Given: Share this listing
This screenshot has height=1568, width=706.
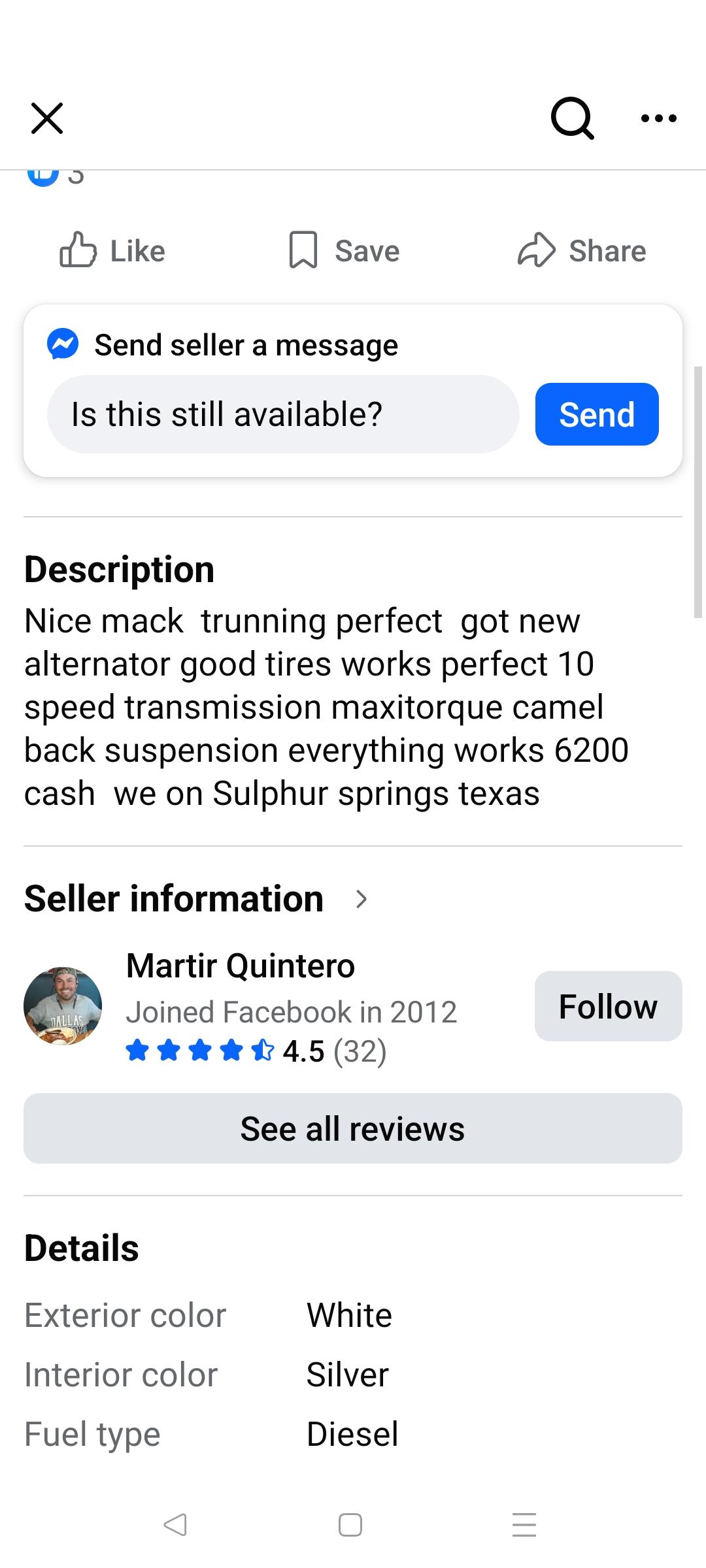Looking at the screenshot, I should [x=582, y=251].
